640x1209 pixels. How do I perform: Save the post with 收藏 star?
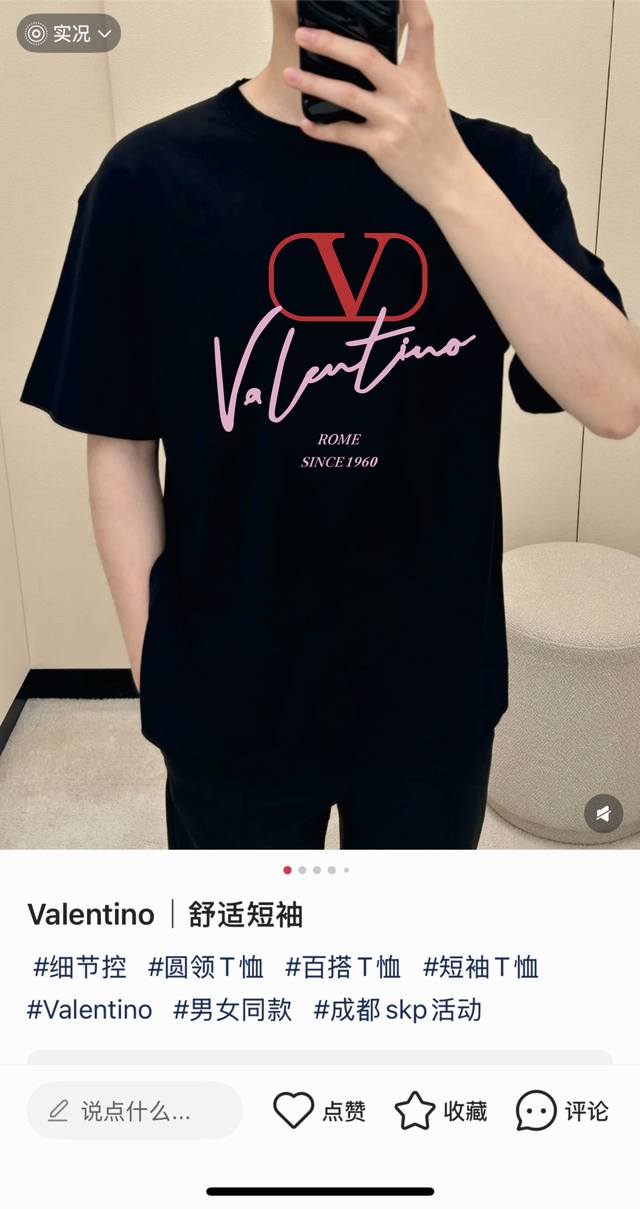tap(440, 1111)
